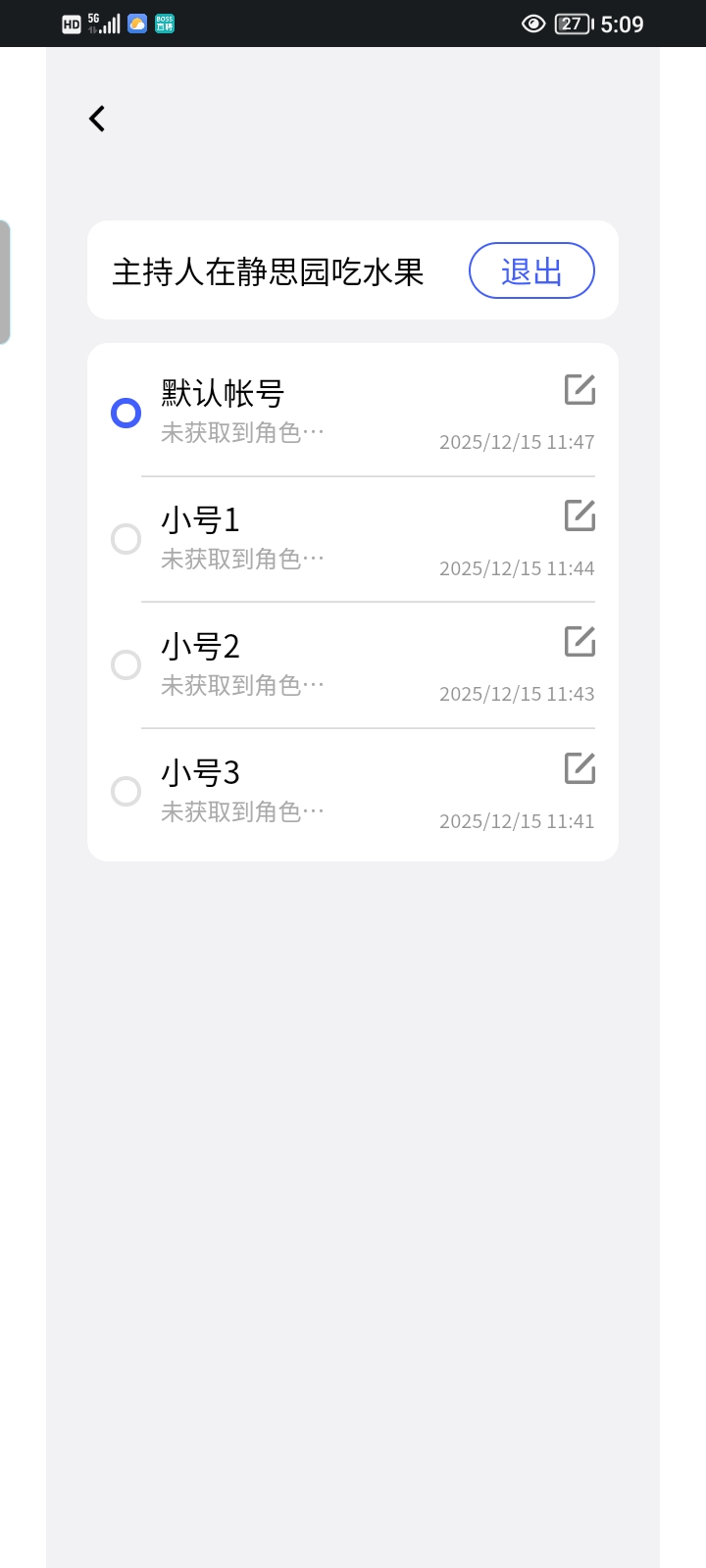Viewport: 706px width, 1568px height.
Task: Tap the edit icon beside 小号3
Action: (x=580, y=768)
